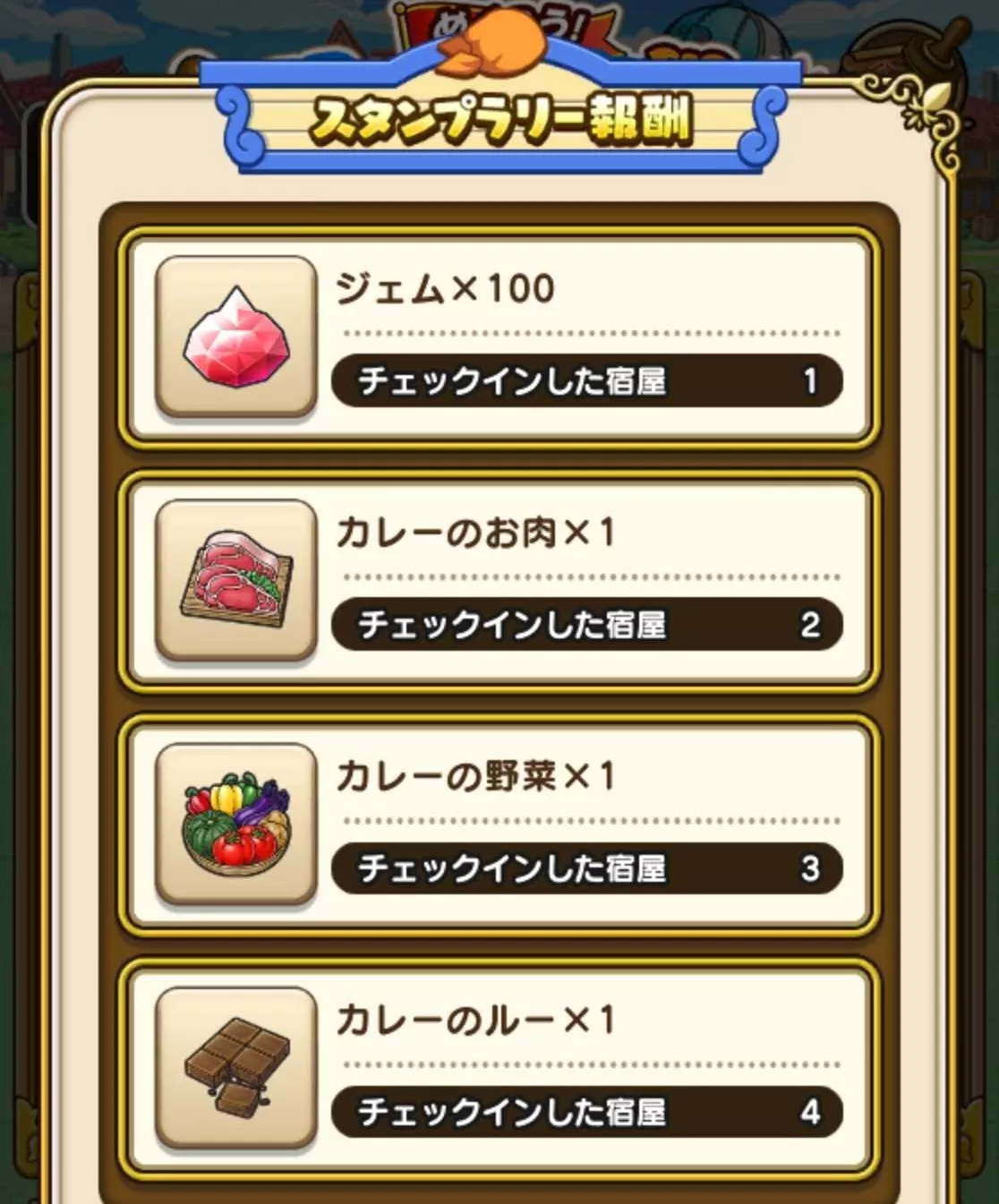Screen dimensions: 999x1204
Task: Click the スタンプラリー報酬 title banner
Action: (501, 121)
